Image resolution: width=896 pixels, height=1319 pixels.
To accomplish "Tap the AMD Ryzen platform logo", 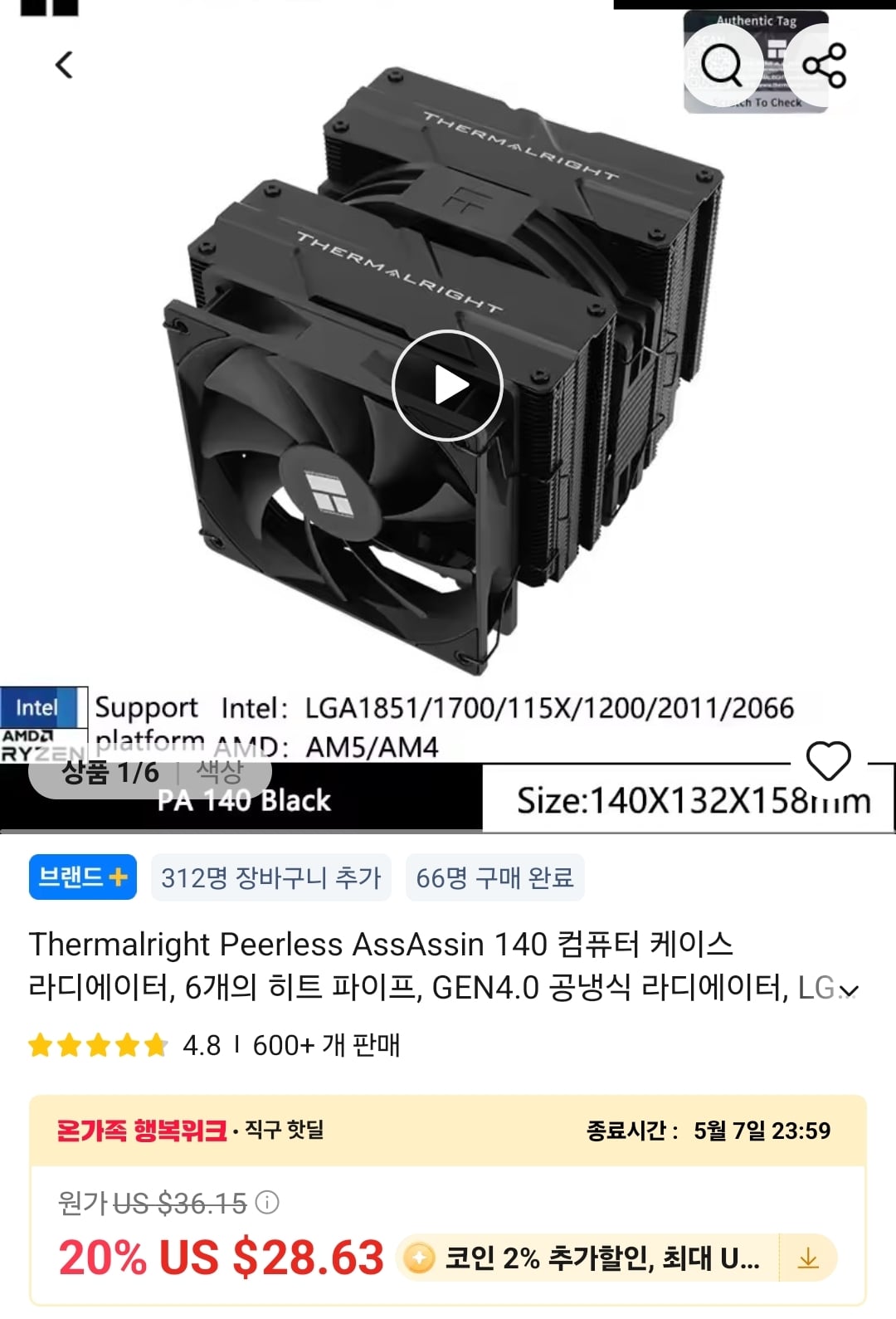I will [37, 743].
